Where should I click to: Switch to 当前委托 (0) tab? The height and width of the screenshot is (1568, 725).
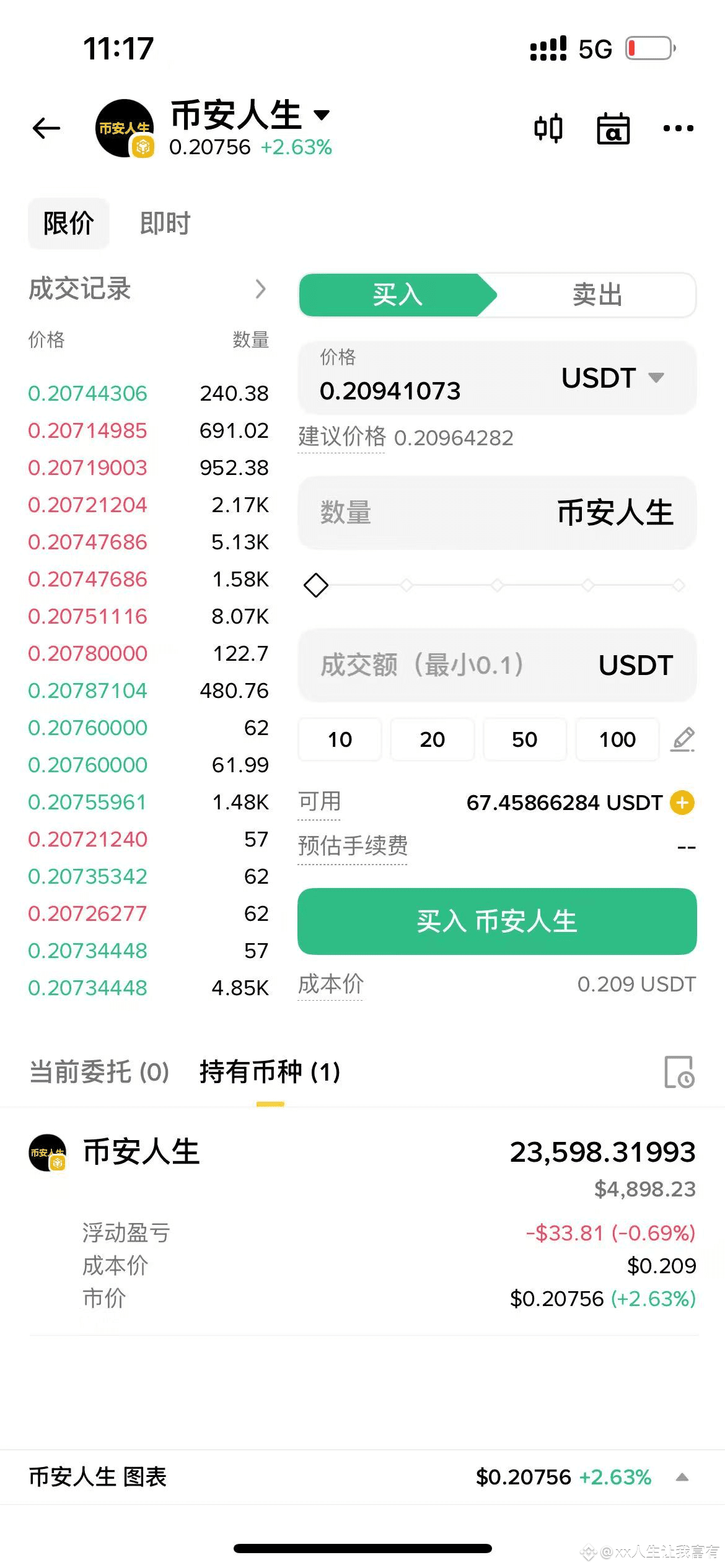point(99,1072)
